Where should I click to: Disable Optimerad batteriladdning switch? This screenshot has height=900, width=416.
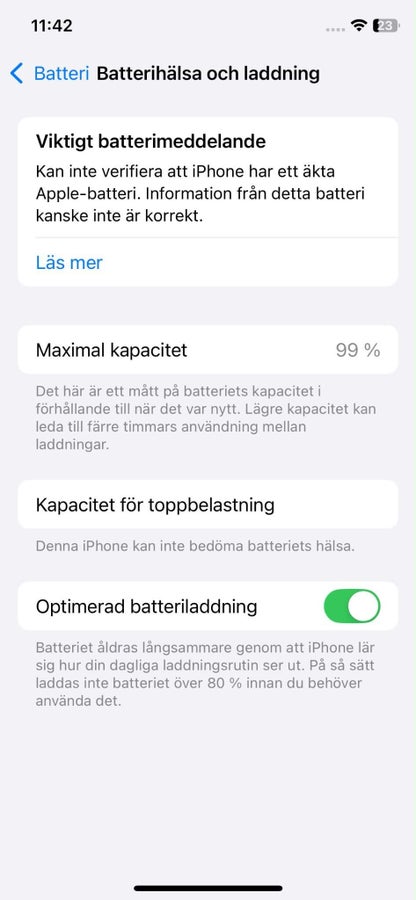tap(352, 606)
